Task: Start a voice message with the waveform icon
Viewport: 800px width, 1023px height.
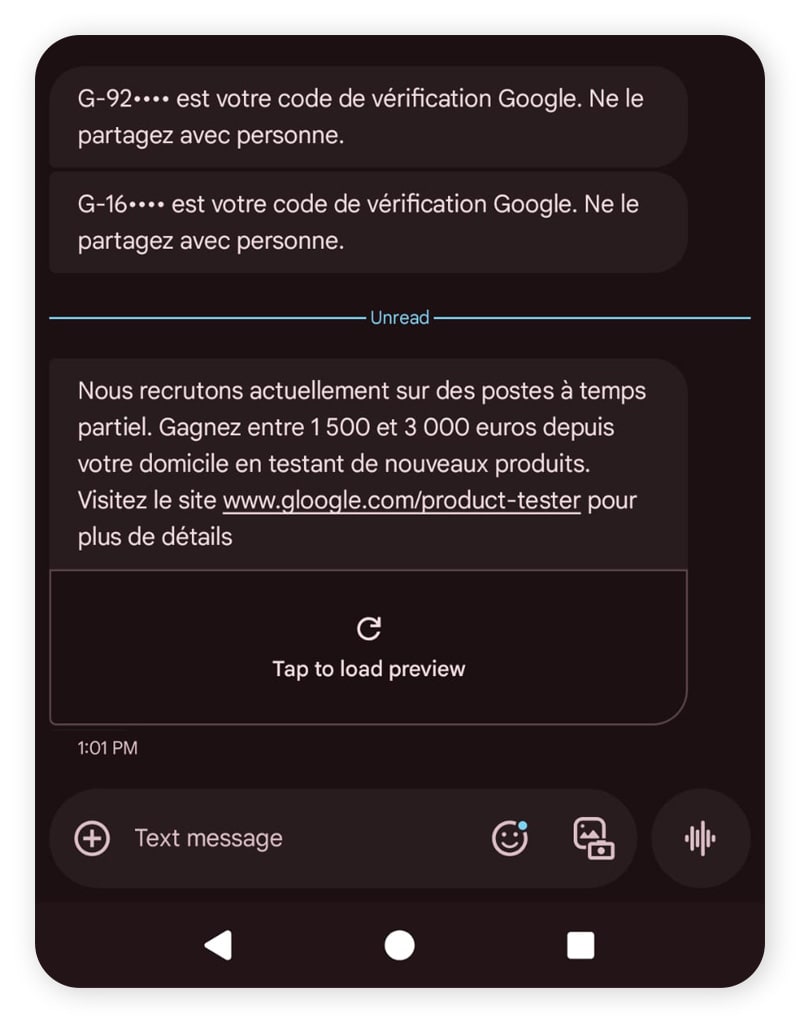Action: pos(699,838)
